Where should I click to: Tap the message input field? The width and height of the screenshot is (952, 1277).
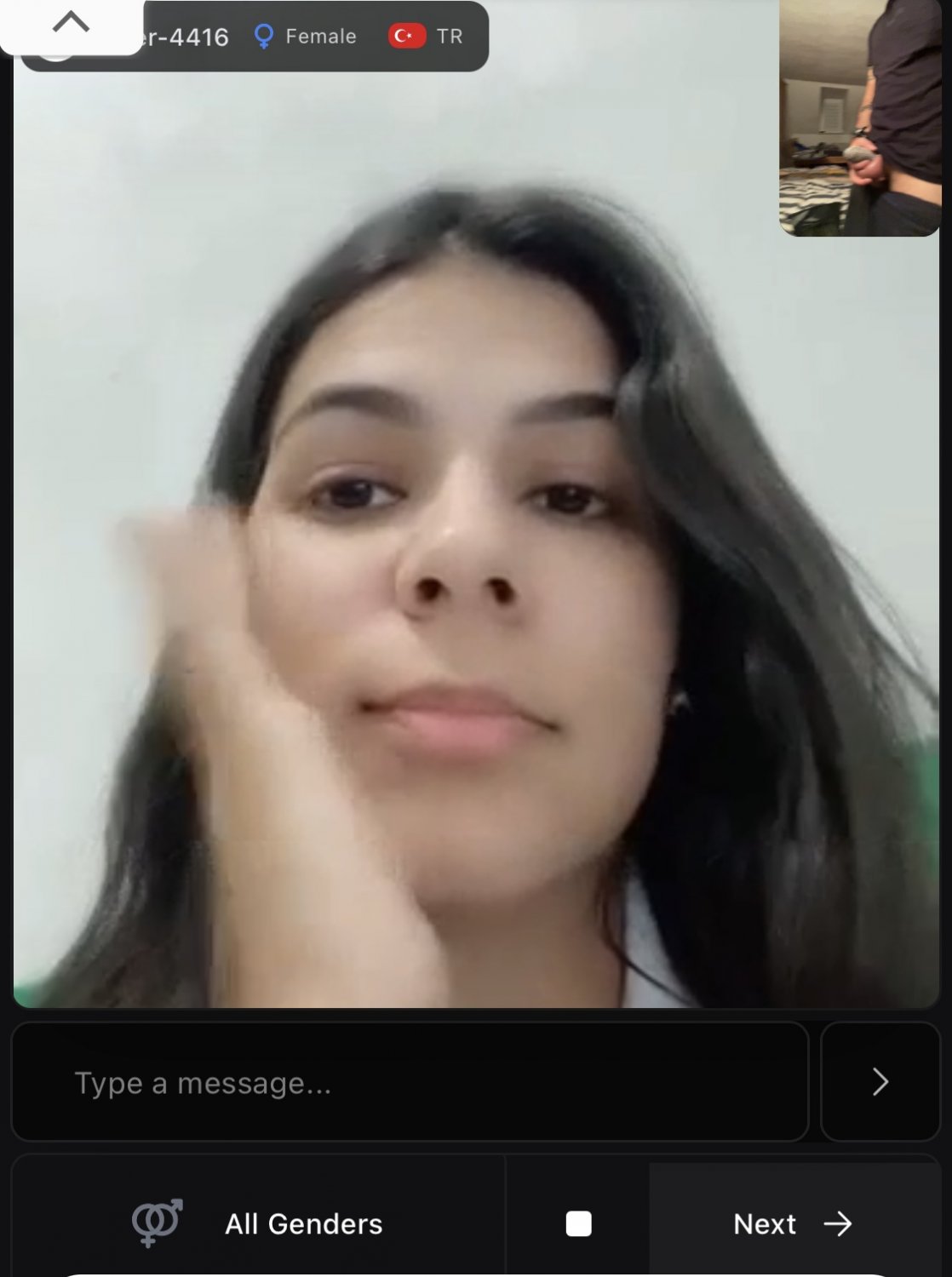409,1082
